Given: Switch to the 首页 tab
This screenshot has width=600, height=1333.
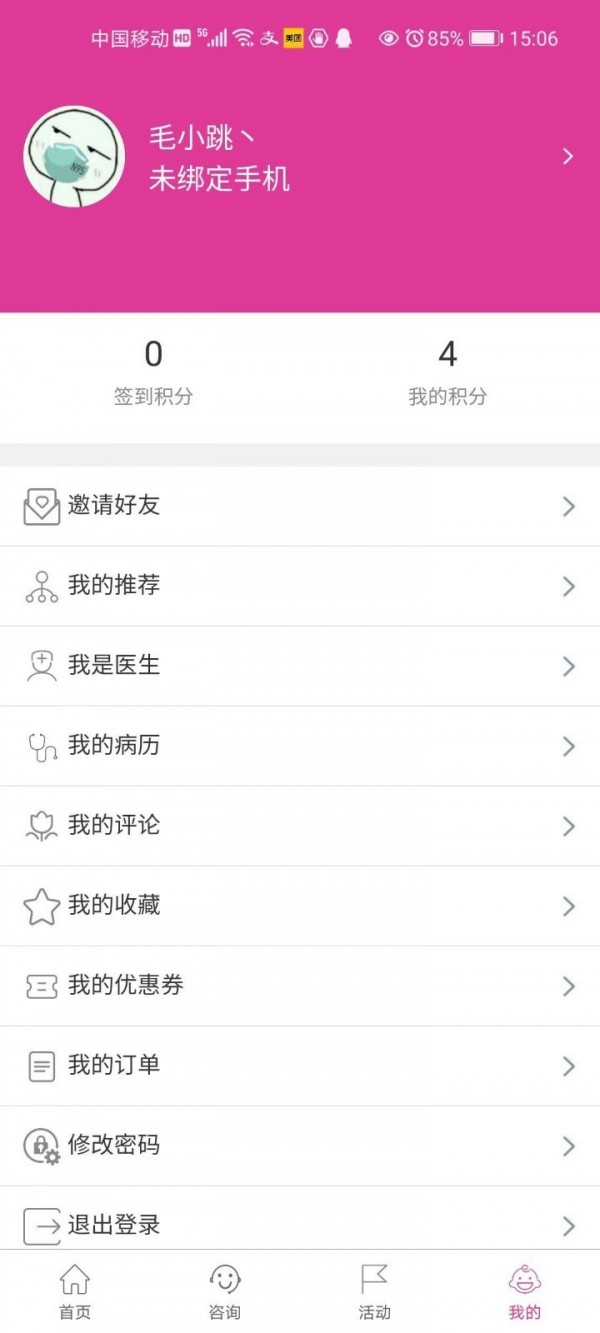Looking at the screenshot, I should (75, 1291).
